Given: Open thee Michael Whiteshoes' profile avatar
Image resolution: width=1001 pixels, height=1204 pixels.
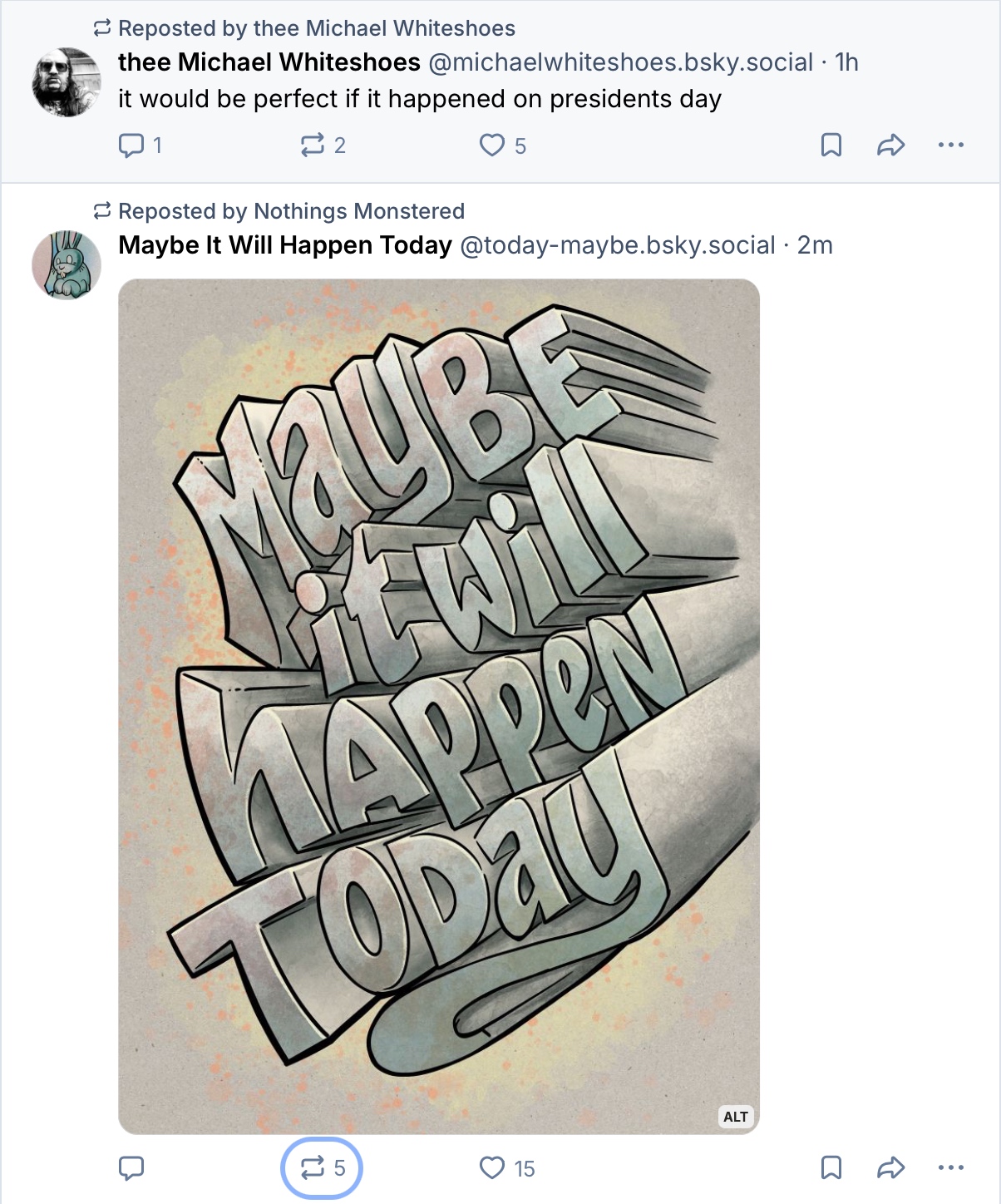Looking at the screenshot, I should click(x=67, y=82).
